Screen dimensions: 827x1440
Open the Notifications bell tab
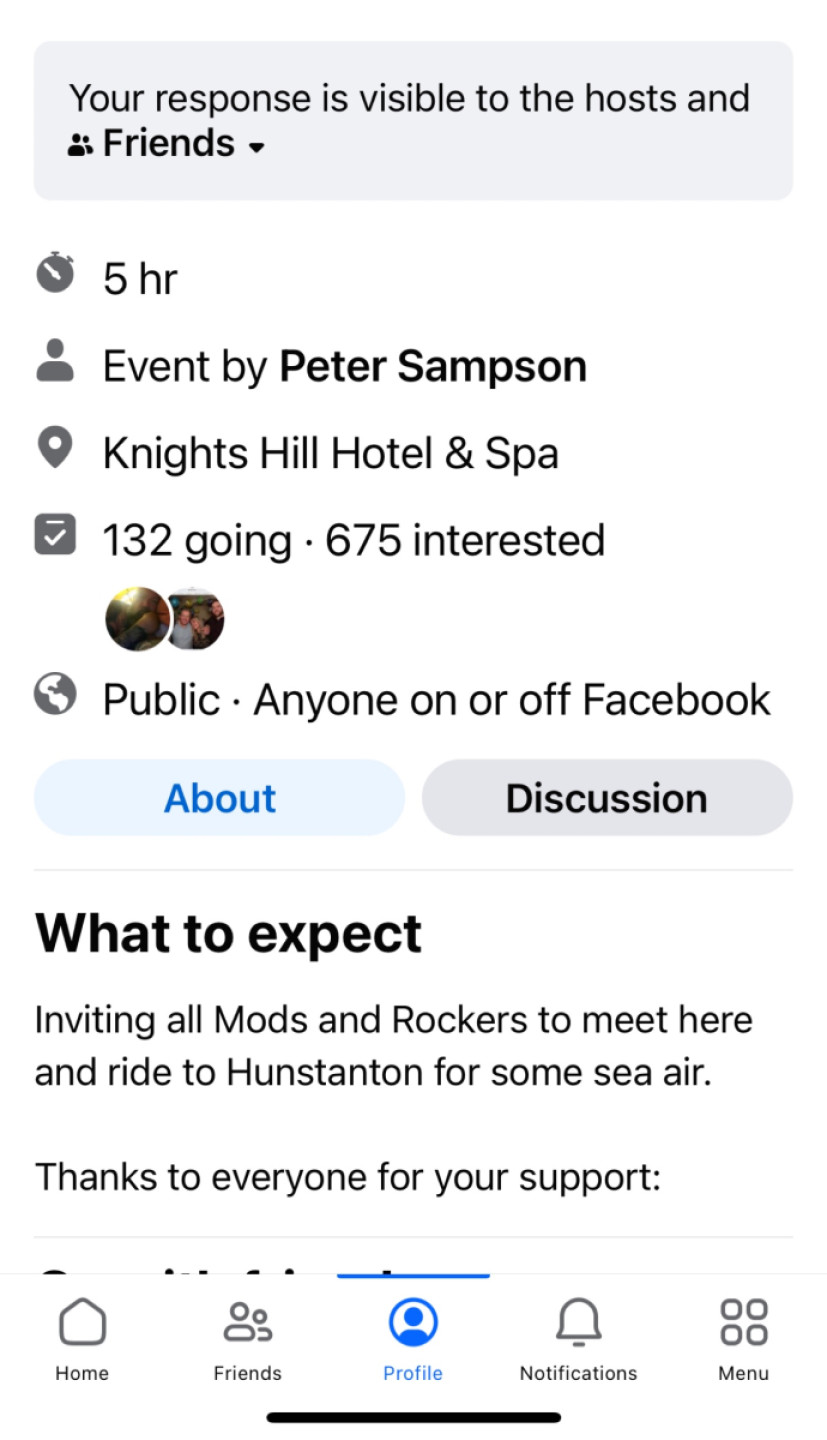click(x=578, y=1339)
